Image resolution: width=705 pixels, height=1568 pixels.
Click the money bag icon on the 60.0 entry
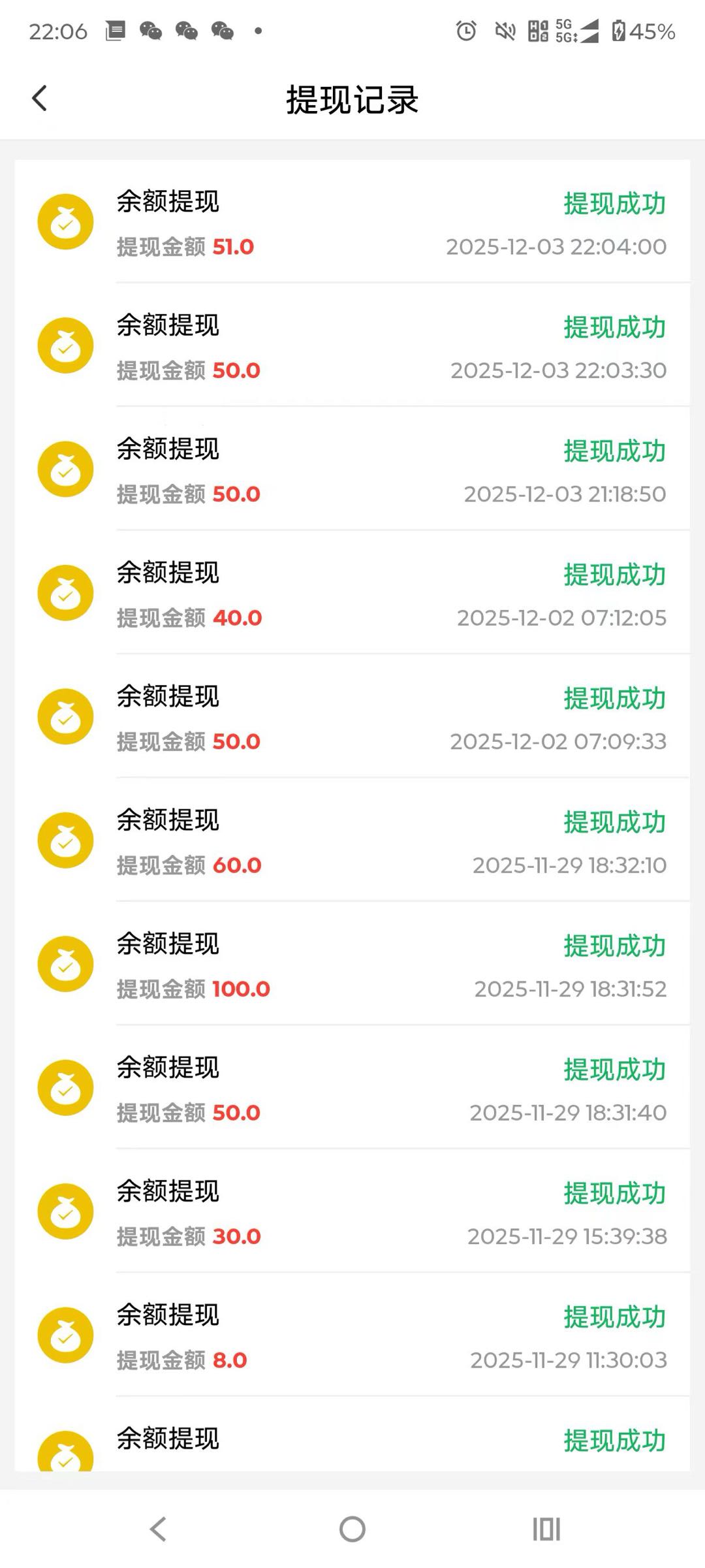(x=65, y=840)
